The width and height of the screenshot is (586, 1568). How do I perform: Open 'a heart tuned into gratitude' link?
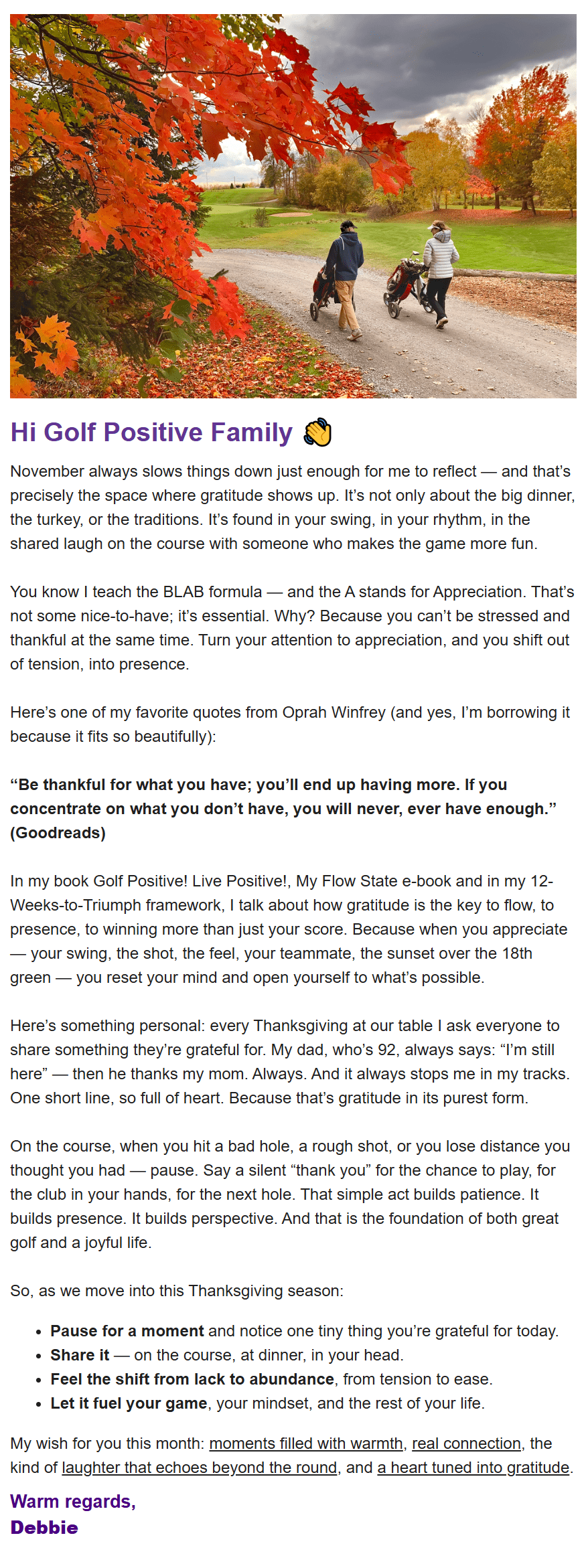[x=473, y=1467]
